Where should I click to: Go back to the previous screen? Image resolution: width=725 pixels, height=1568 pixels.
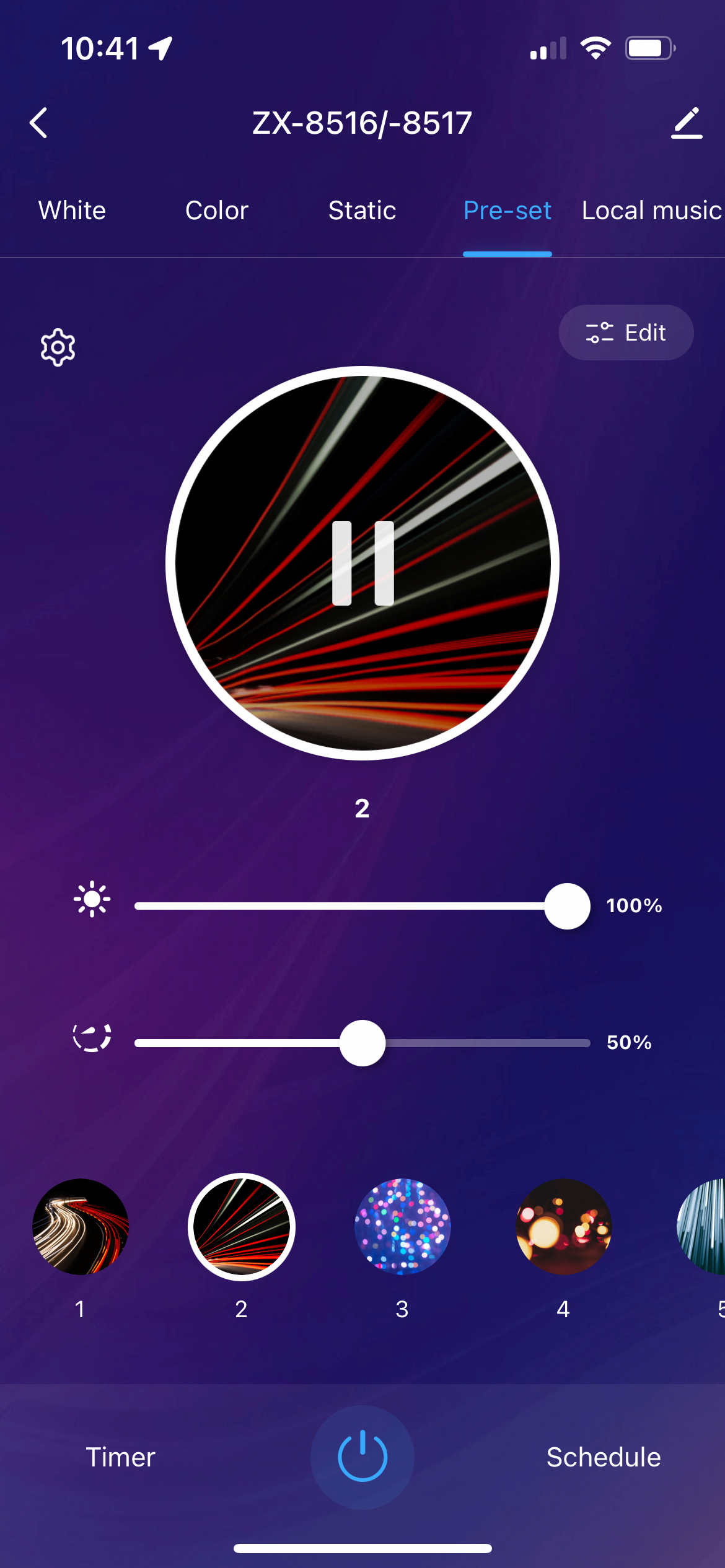point(38,123)
